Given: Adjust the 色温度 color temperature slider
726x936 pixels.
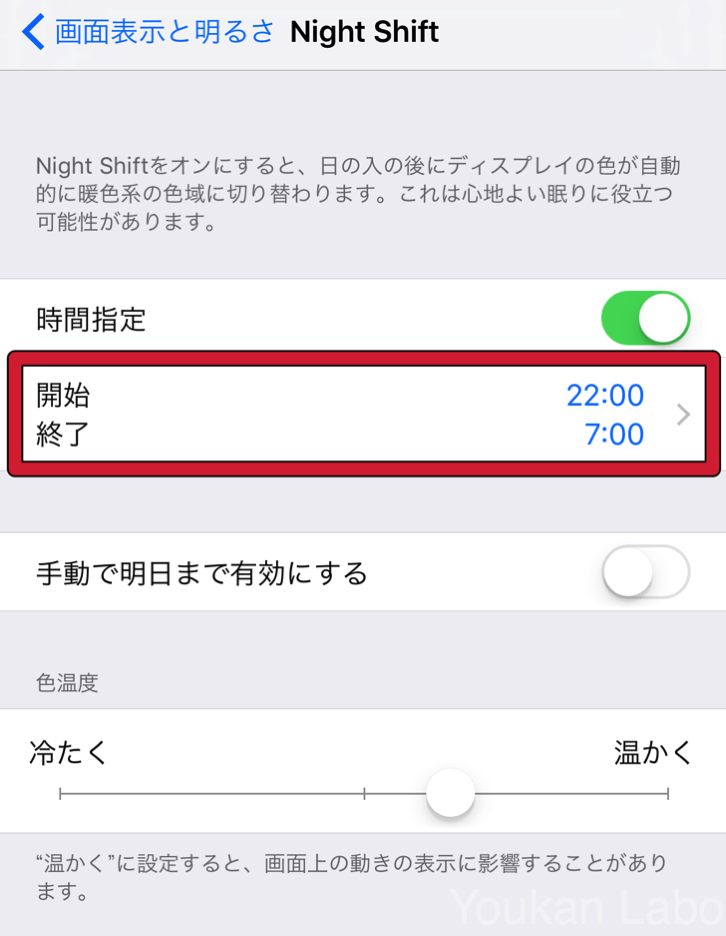Looking at the screenshot, I should pos(449,793).
